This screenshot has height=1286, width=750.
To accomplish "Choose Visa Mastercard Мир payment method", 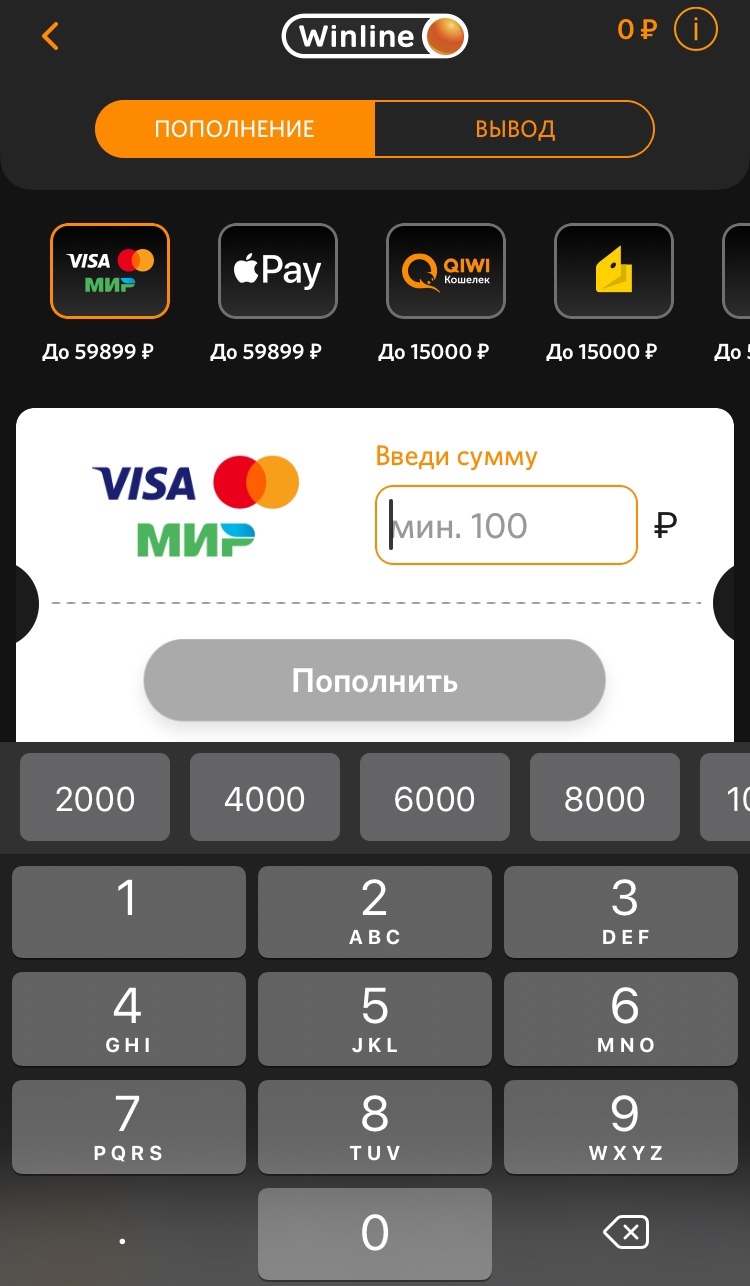I will coord(110,271).
